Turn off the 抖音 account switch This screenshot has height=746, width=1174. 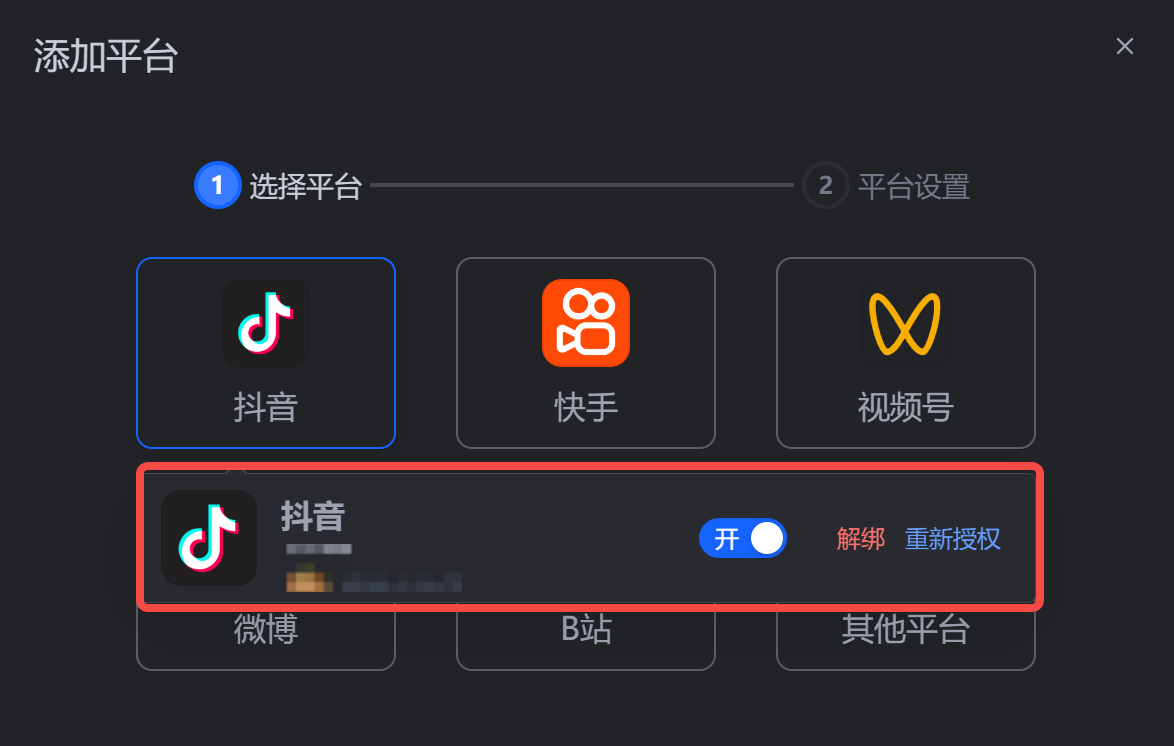(743, 538)
